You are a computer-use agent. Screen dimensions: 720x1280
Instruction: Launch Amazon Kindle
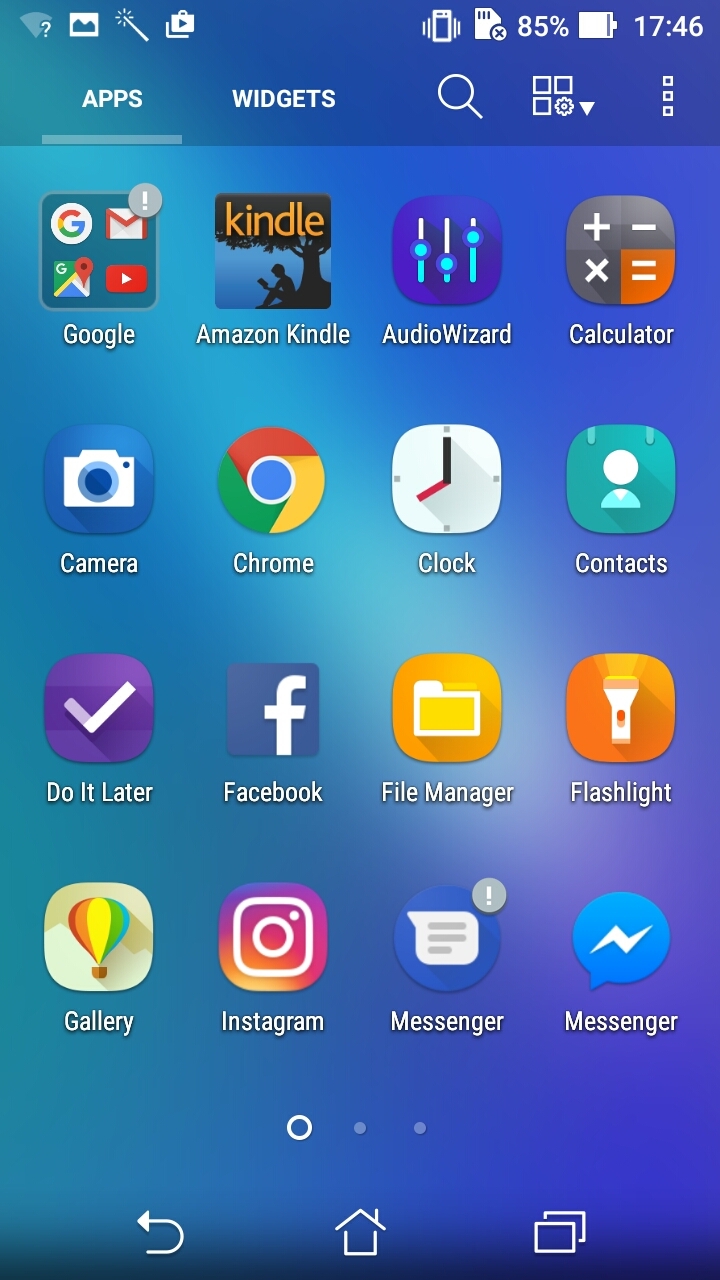point(273,252)
